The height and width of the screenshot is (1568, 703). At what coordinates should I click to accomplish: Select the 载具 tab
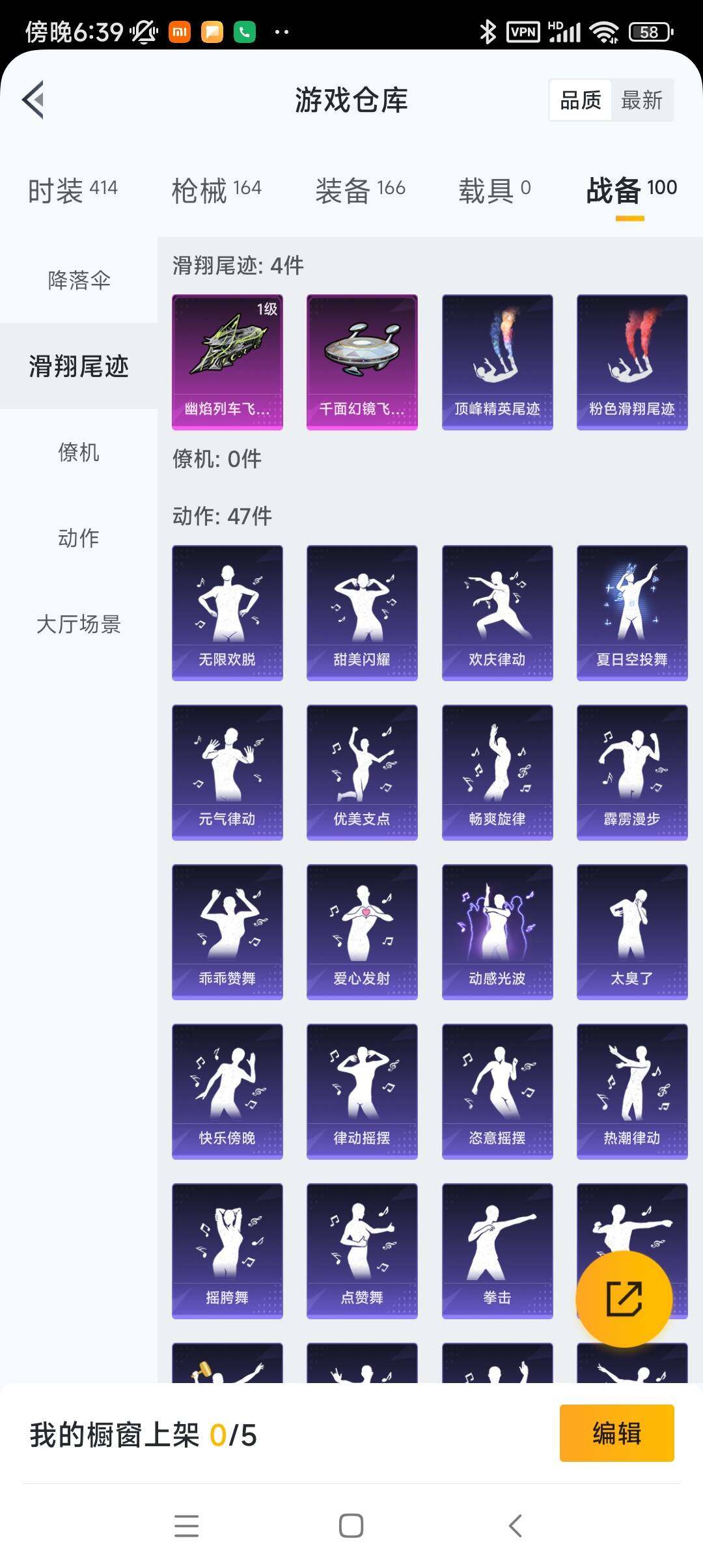(x=495, y=190)
